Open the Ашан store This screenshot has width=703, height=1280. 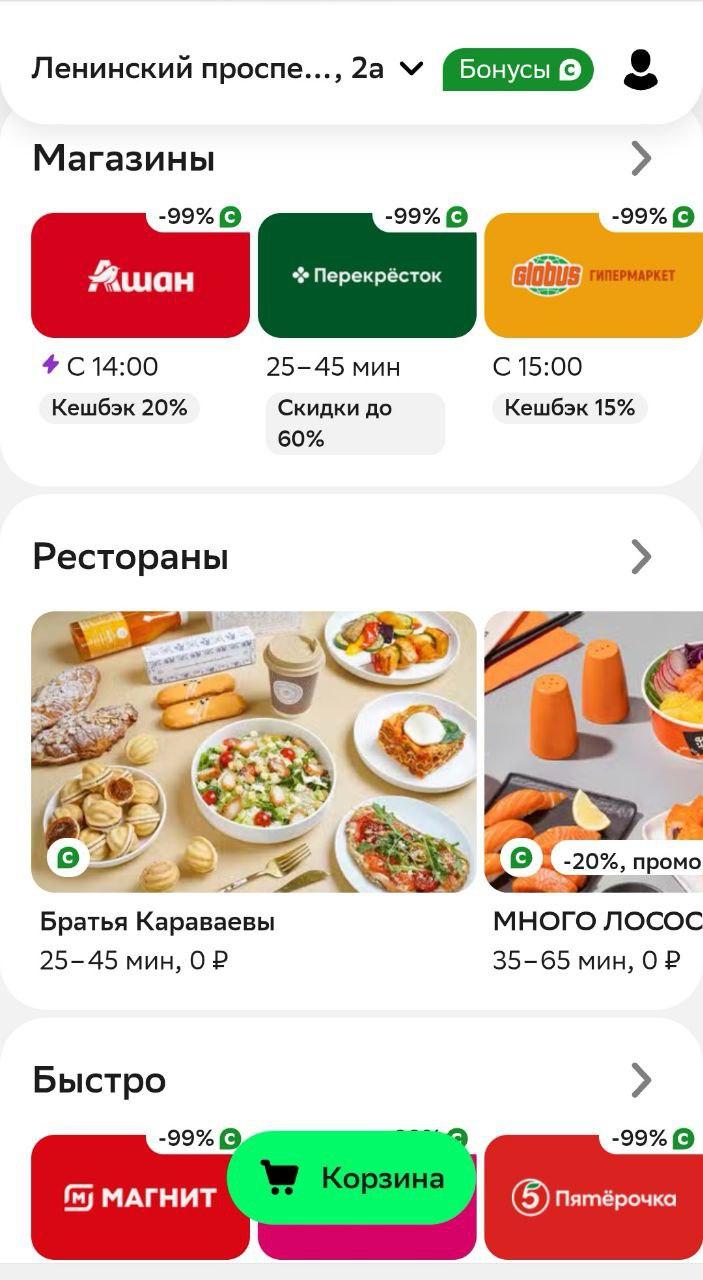click(140, 276)
